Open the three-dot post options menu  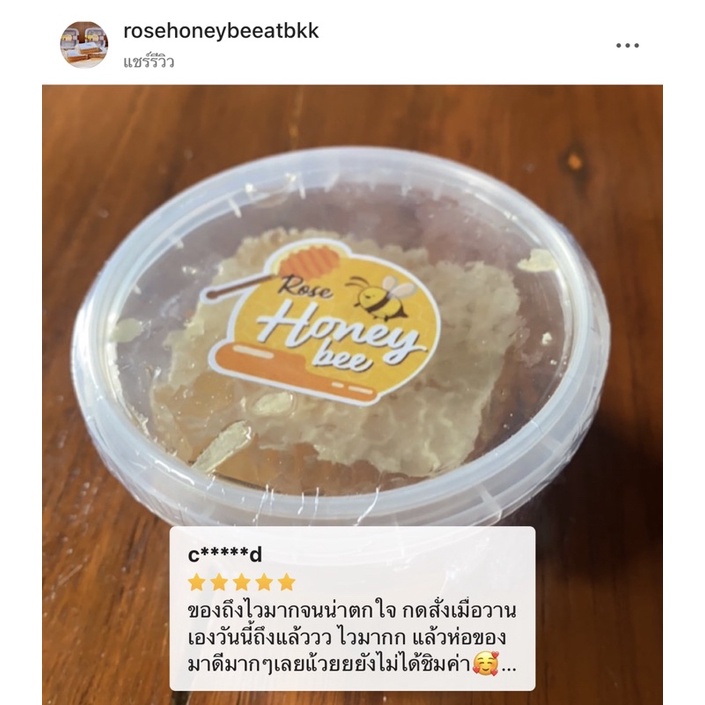[627, 45]
